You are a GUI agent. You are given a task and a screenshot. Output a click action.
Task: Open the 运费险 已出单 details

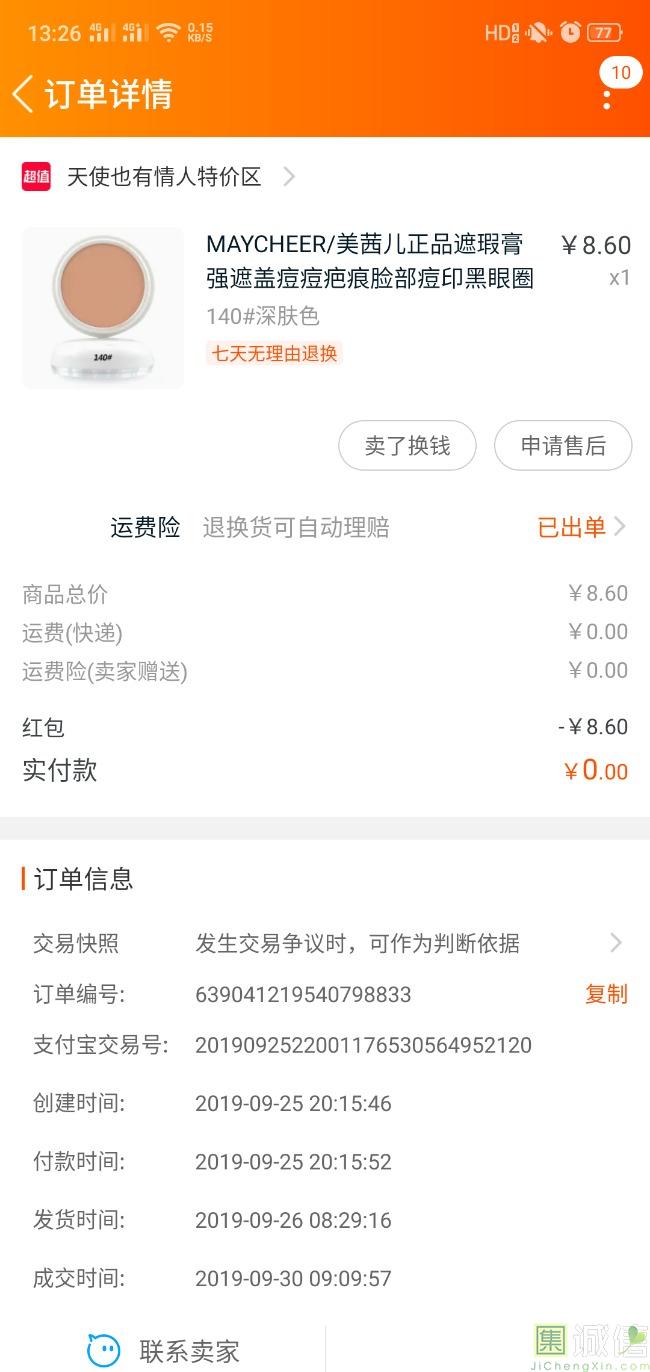(581, 527)
